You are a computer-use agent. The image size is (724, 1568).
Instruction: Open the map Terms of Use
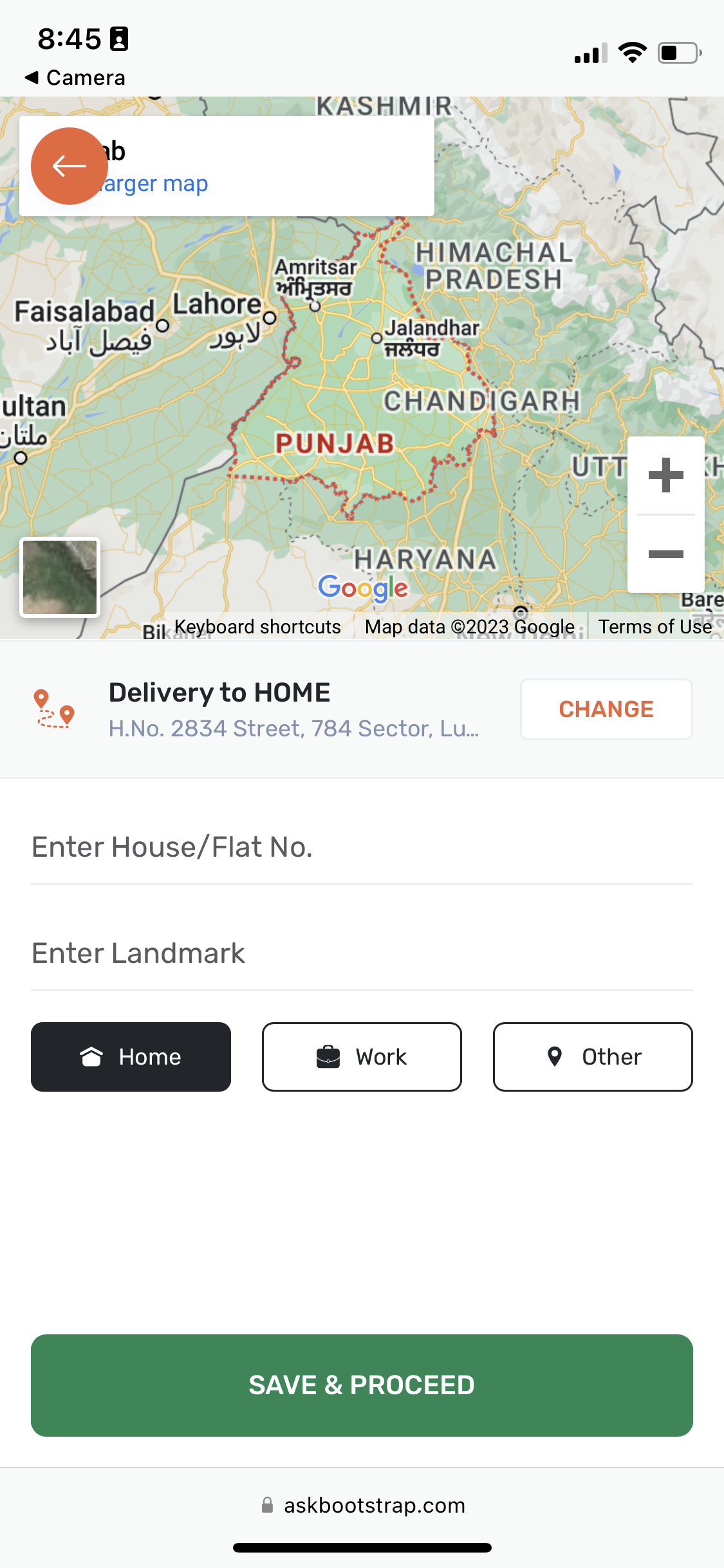tap(655, 627)
